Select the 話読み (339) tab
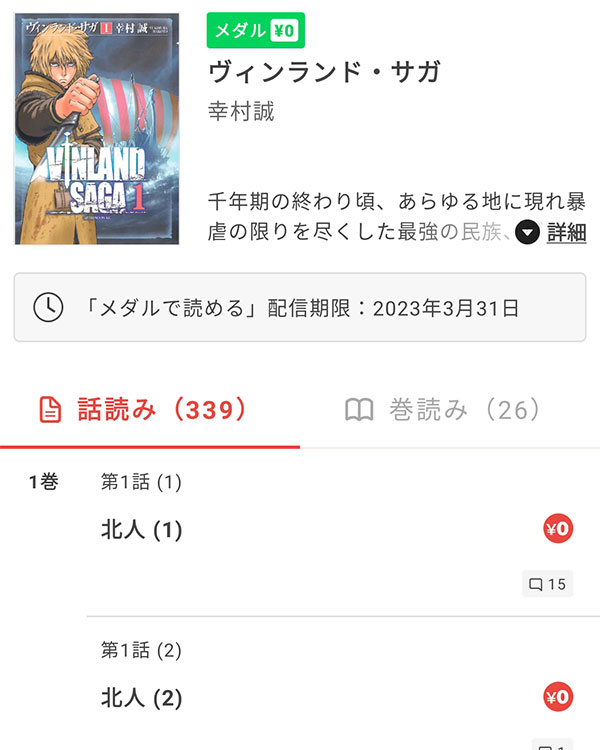The image size is (600, 750). point(142,410)
